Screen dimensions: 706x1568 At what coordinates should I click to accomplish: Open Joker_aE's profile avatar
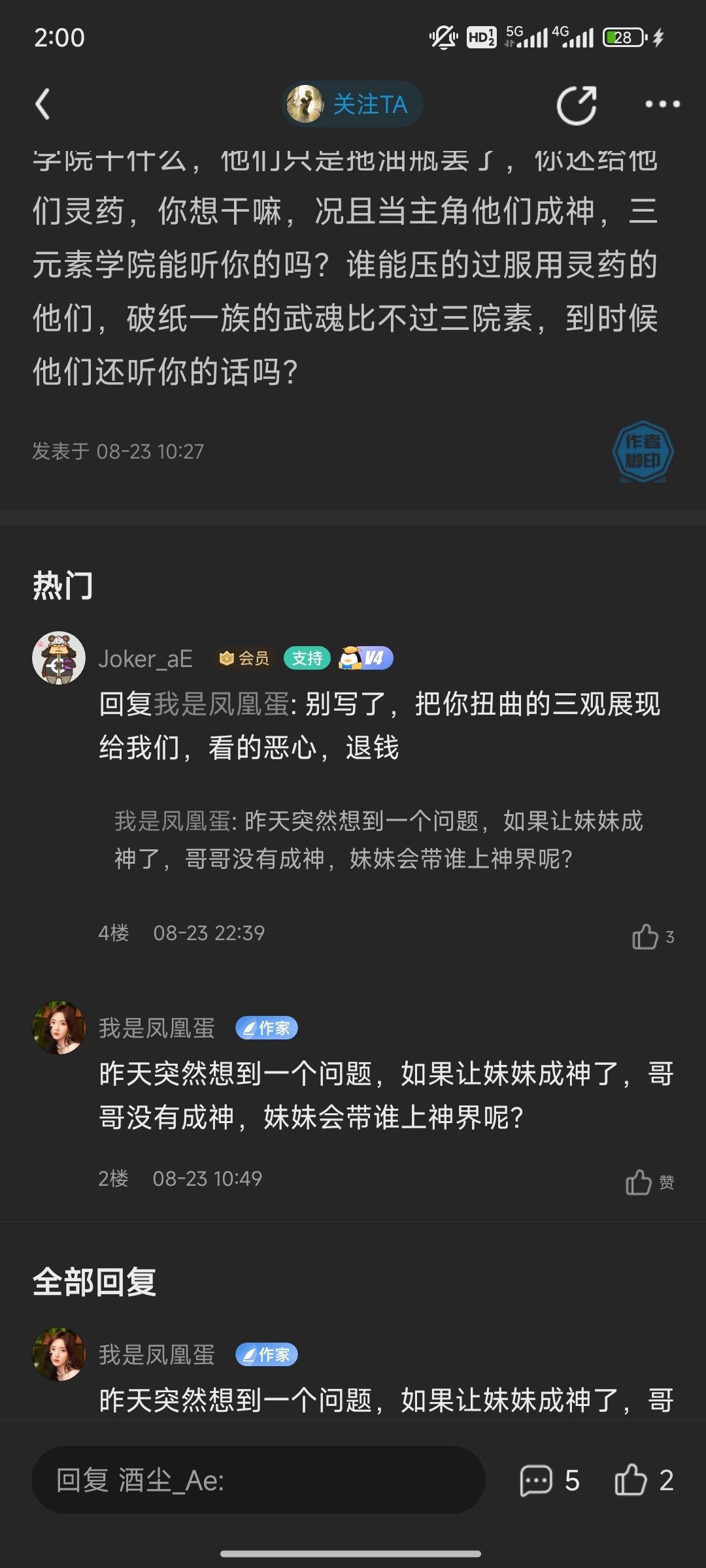[x=59, y=658]
